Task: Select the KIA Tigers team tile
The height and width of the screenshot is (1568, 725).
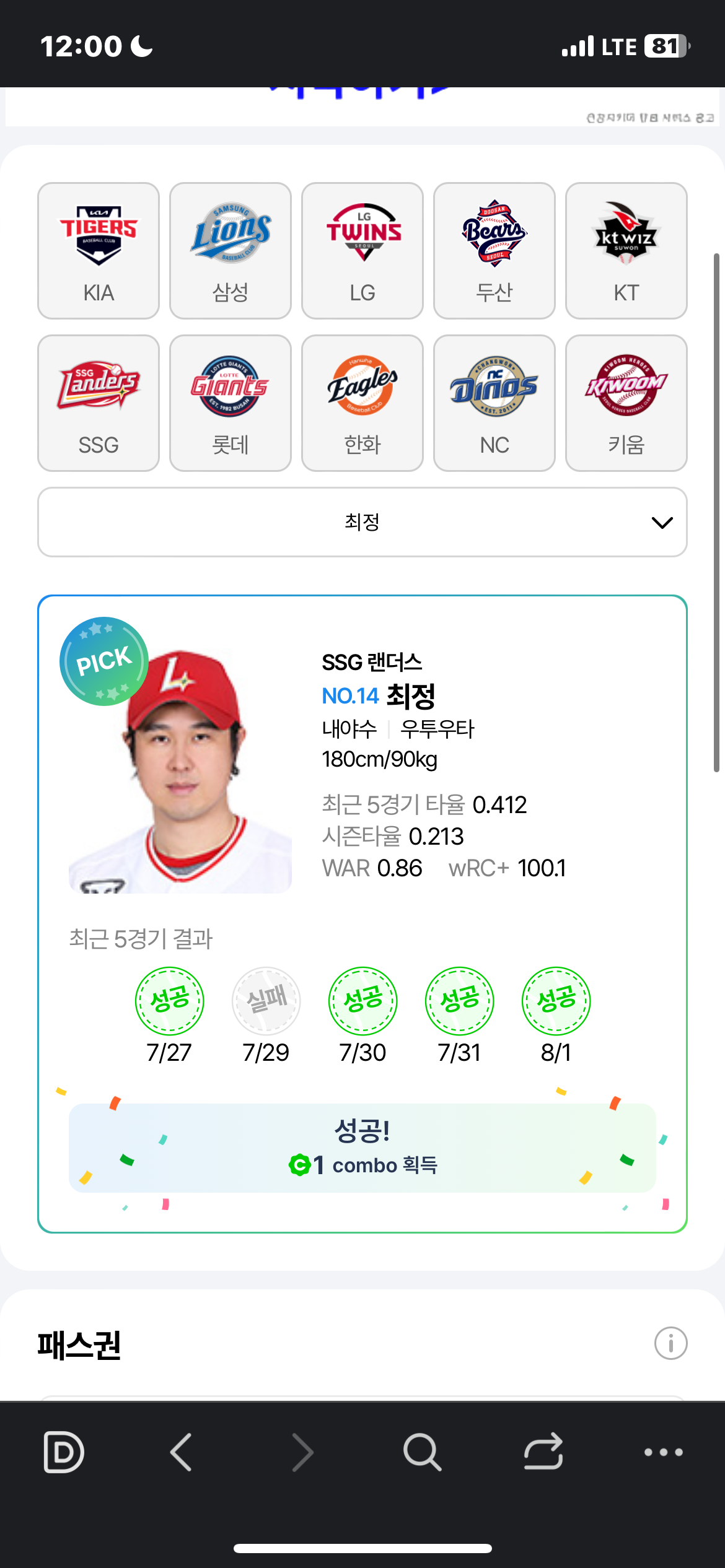Action: pyautogui.click(x=99, y=251)
